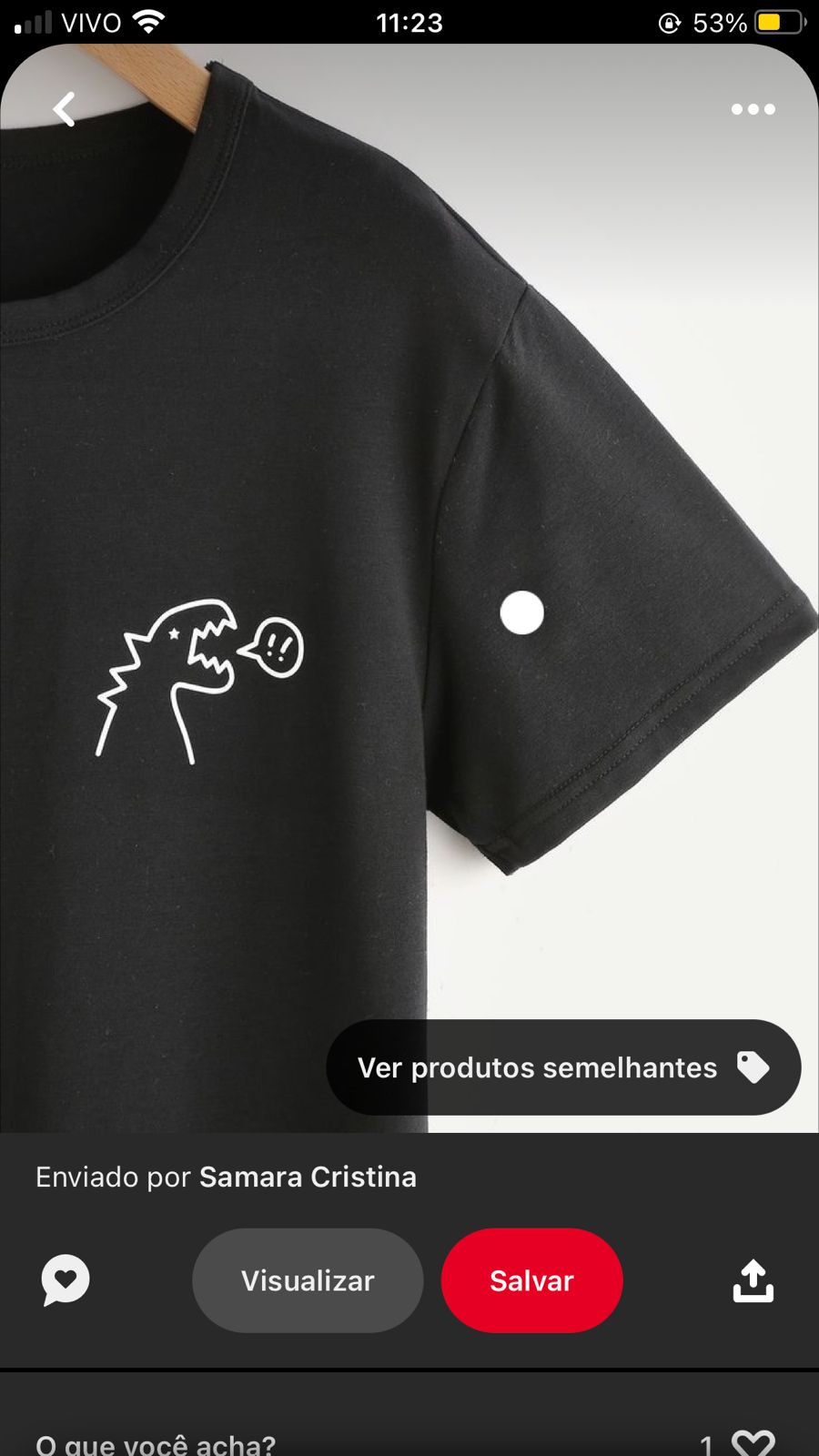
Task: Share this pin via the upload icon
Action: (753, 1280)
